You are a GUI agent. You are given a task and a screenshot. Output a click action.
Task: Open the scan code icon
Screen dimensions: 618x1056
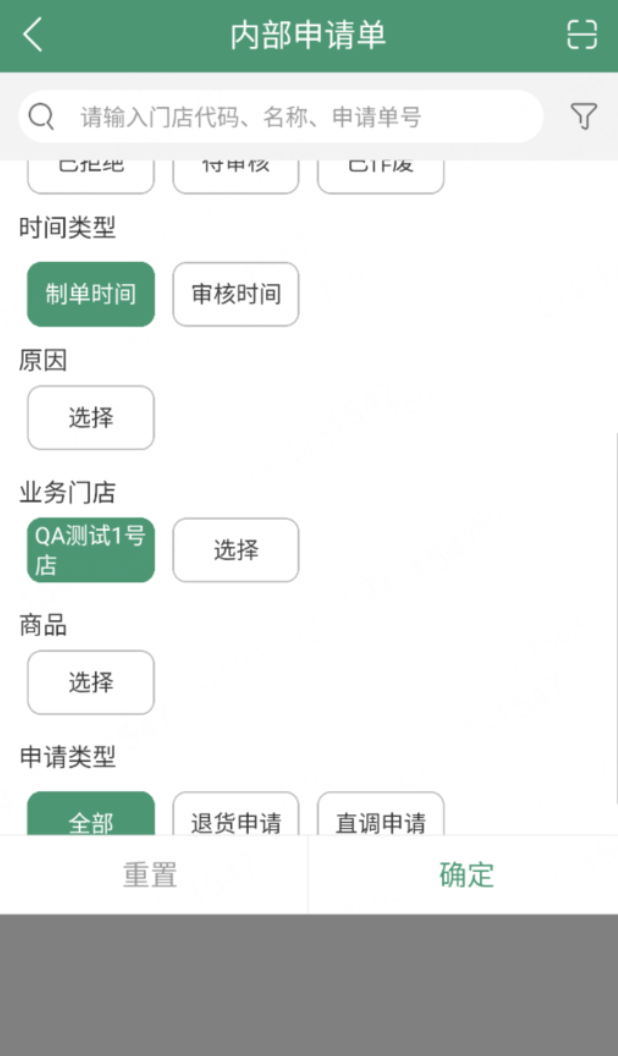581,35
